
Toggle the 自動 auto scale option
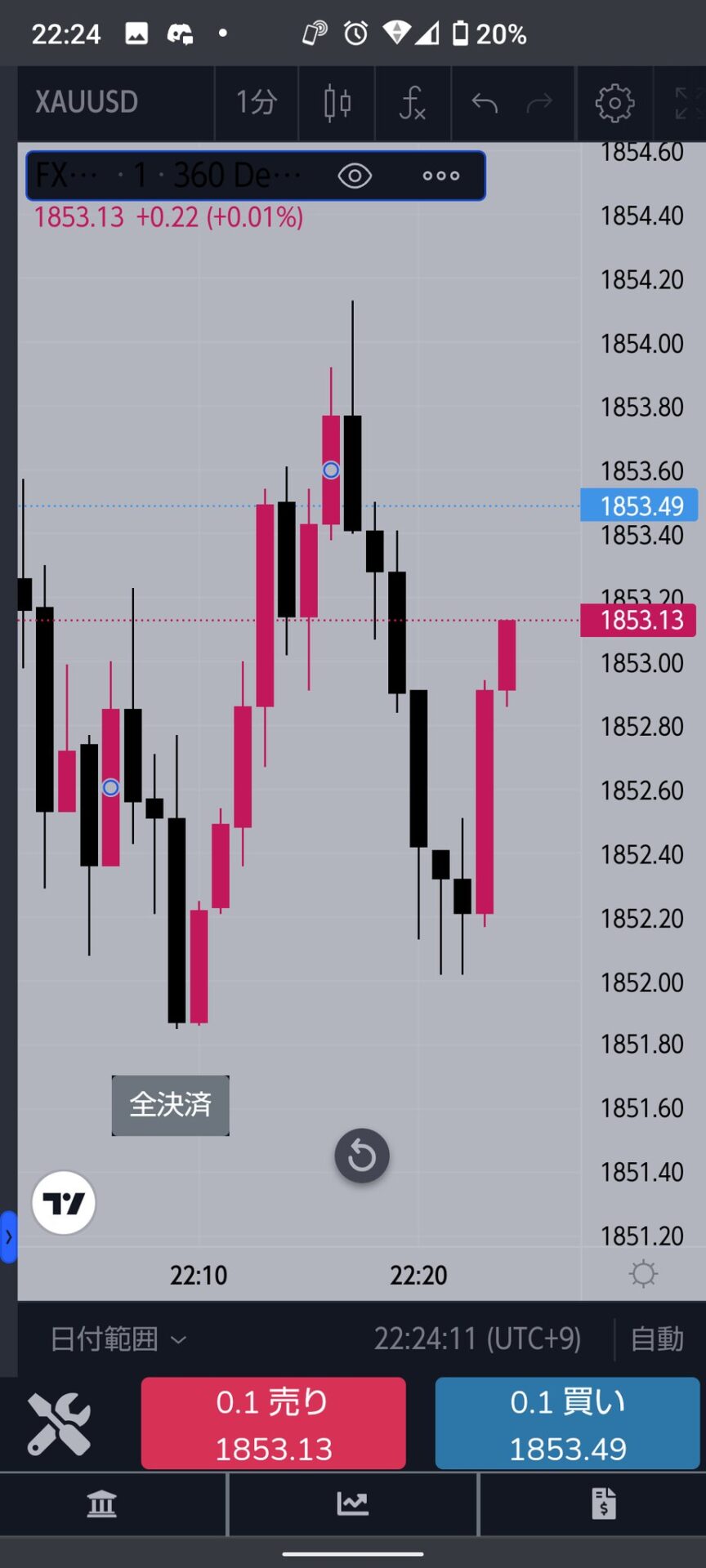tap(657, 1339)
